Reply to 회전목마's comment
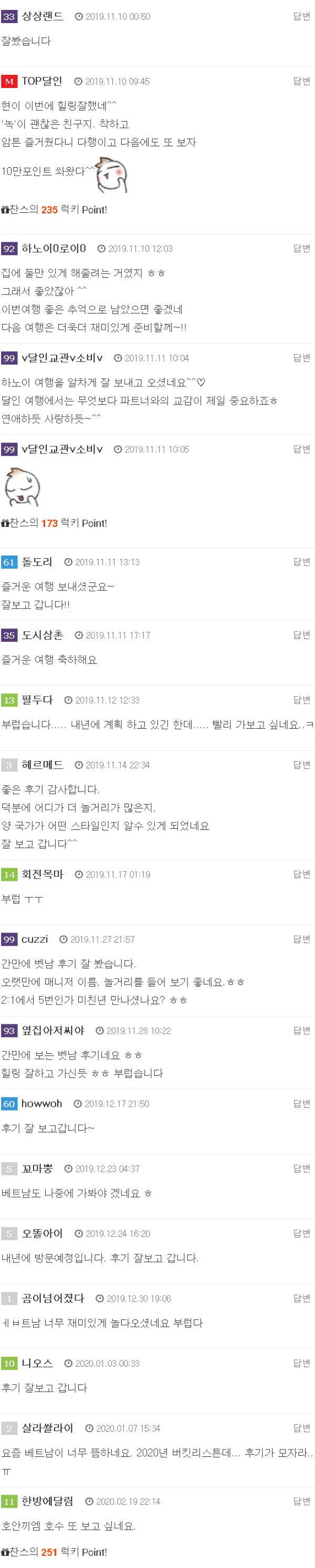Screen dimensions: 315x1568 tap(301, 874)
